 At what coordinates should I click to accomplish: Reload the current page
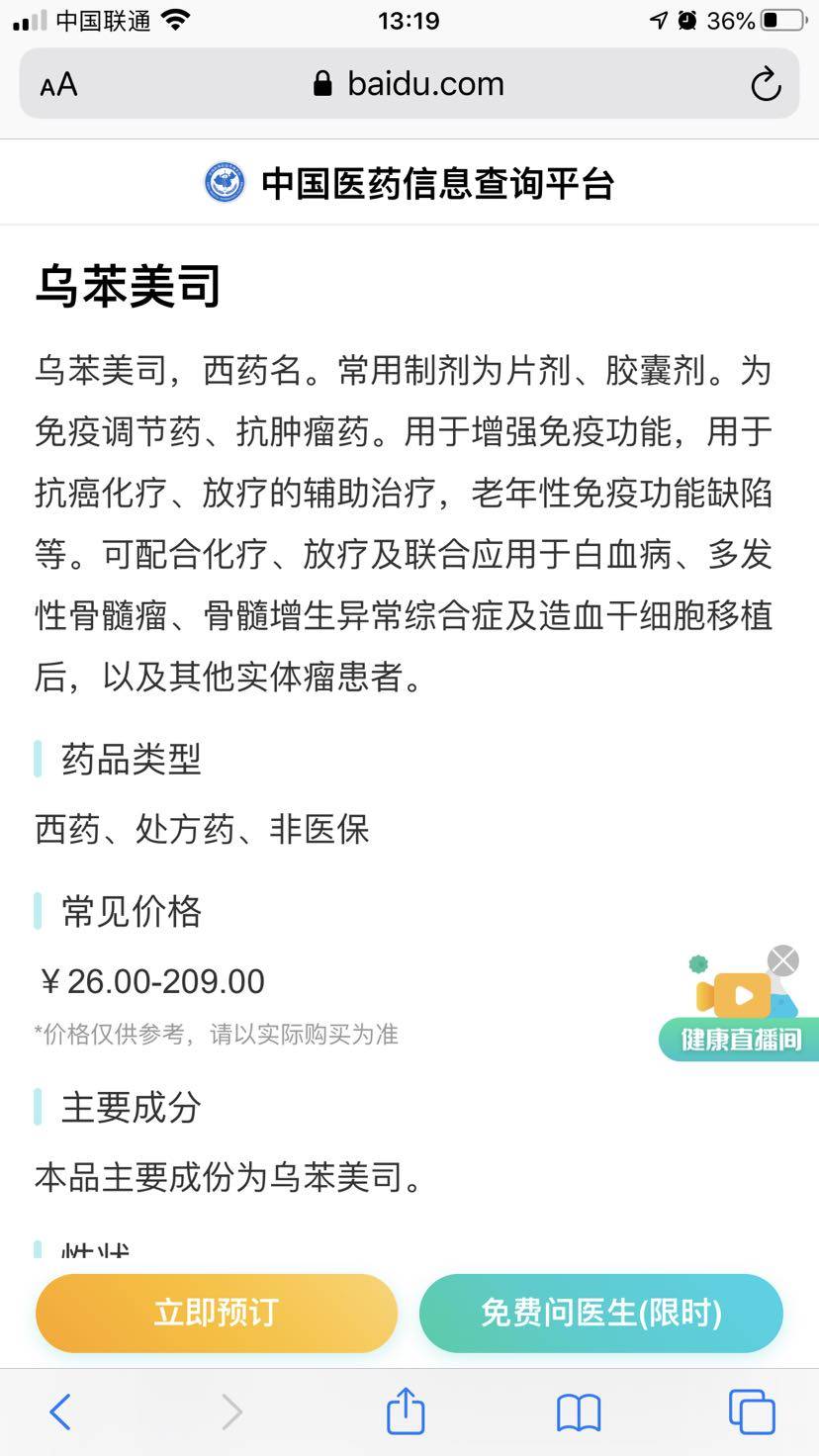pyautogui.click(x=766, y=84)
